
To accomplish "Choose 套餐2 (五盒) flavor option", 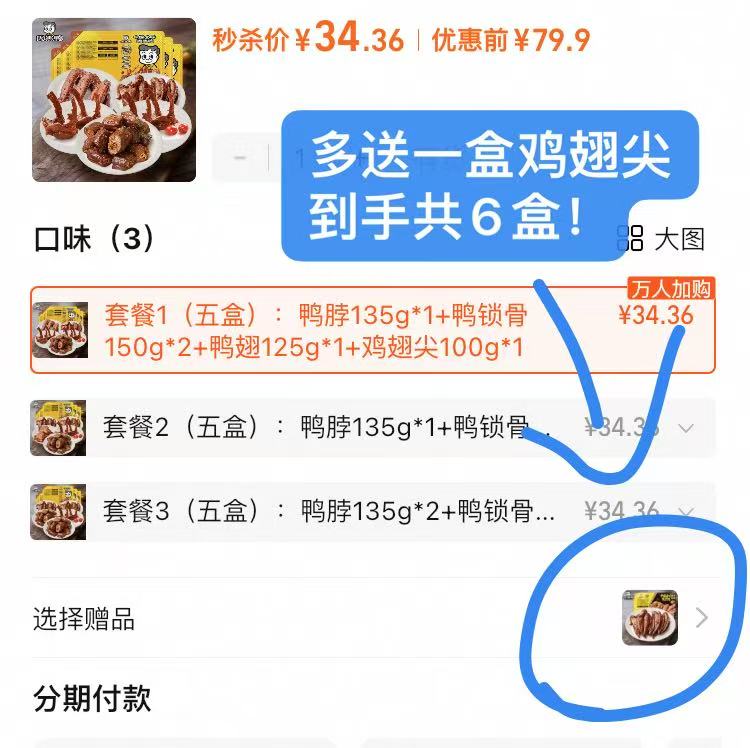I will (x=330, y=428).
